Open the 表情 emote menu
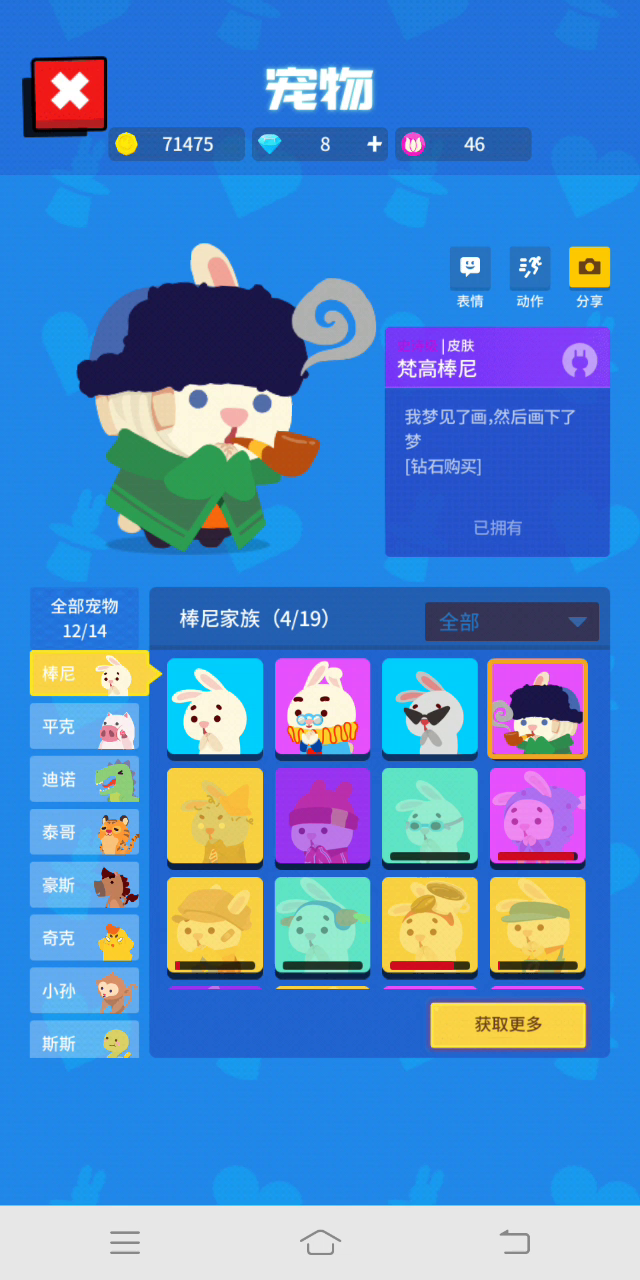The height and width of the screenshot is (1280, 640). pos(470,268)
